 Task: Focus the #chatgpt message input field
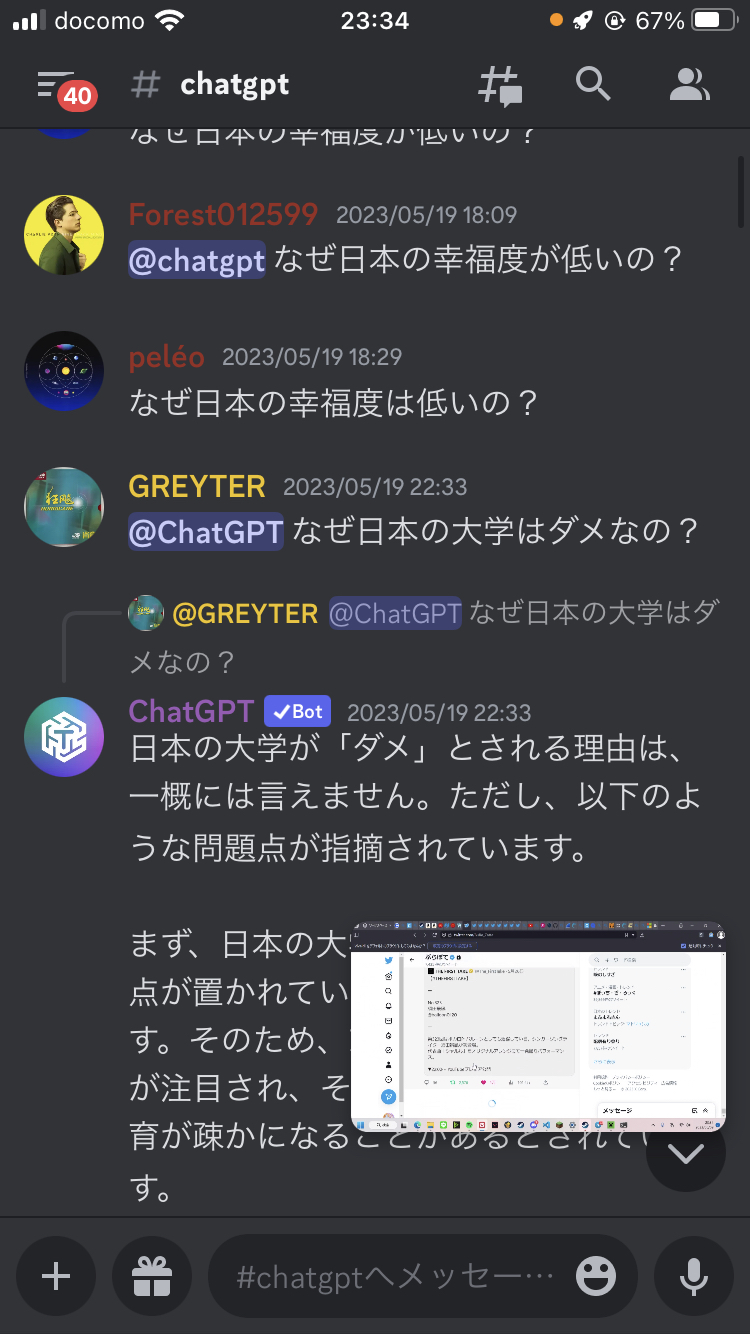pyautogui.click(x=395, y=1276)
